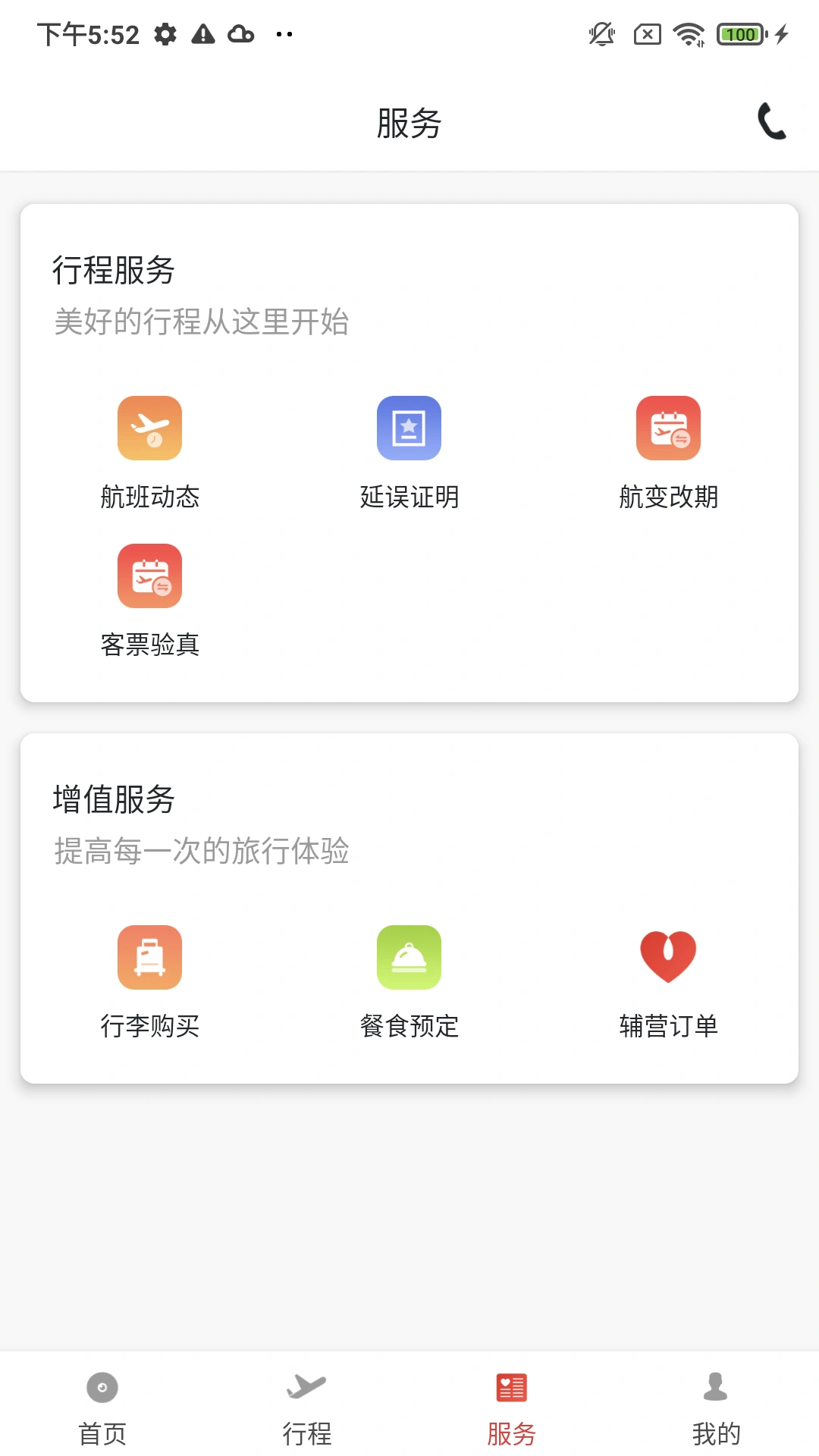The width and height of the screenshot is (819, 1456).
Task: Open the 首页 home tab
Action: pyautogui.click(x=102, y=1407)
